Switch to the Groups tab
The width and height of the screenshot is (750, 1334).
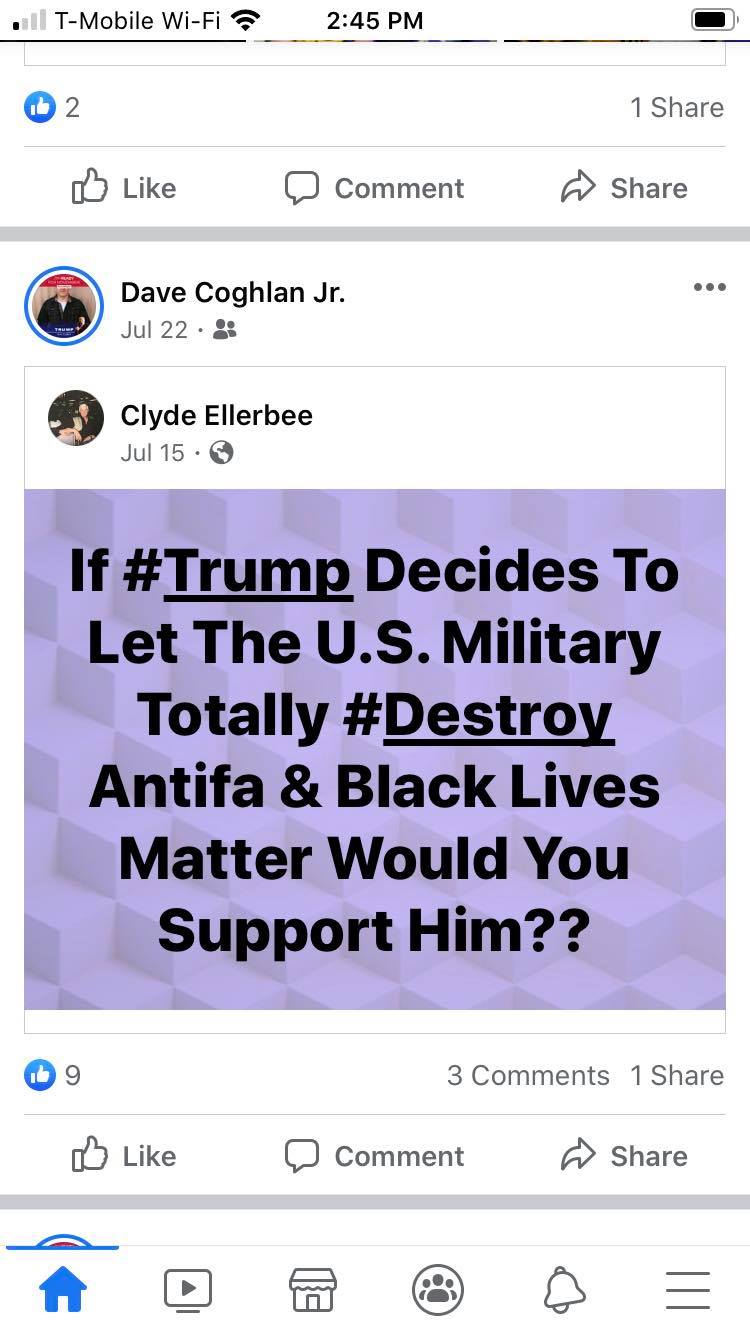(x=438, y=1289)
